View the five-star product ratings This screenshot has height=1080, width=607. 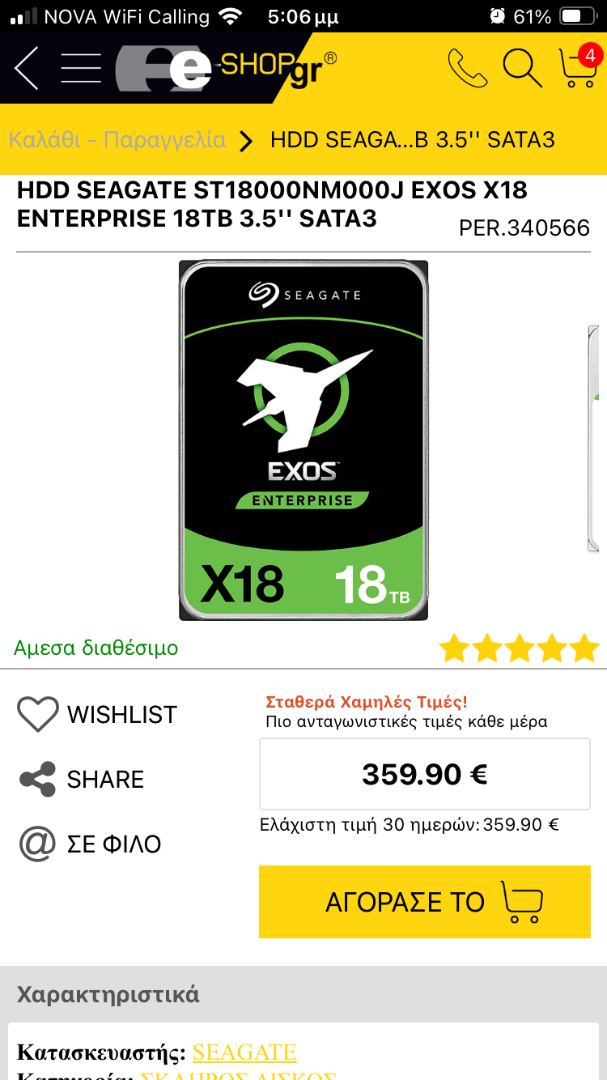[x=519, y=648]
